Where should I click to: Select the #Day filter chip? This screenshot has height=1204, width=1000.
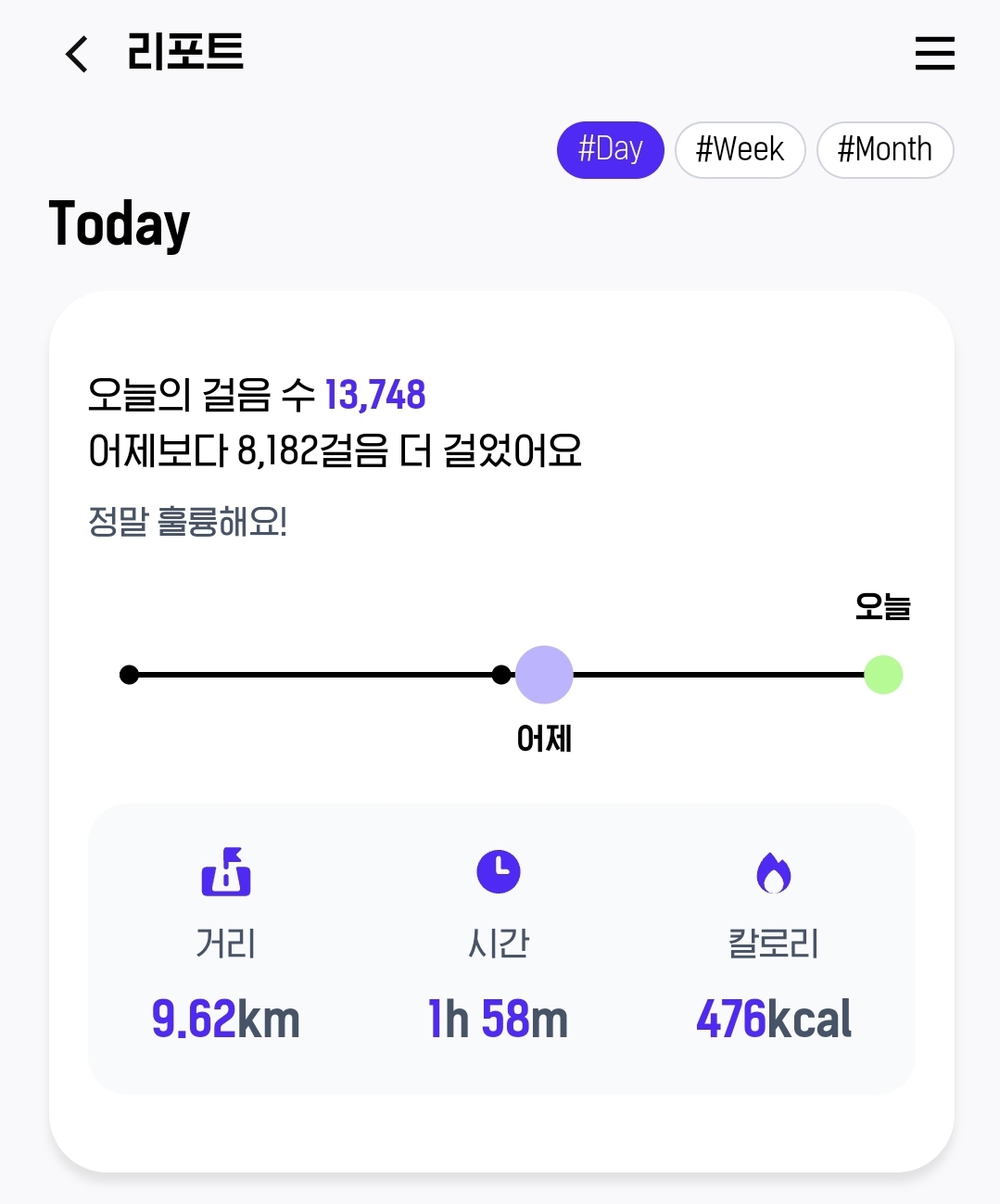coord(610,149)
